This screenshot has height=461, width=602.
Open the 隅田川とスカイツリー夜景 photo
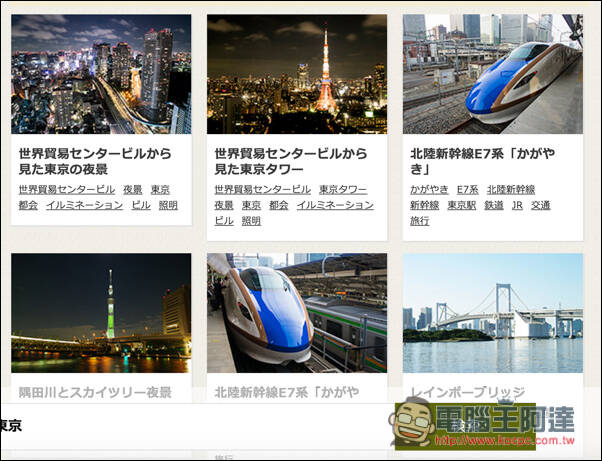click(x=101, y=309)
